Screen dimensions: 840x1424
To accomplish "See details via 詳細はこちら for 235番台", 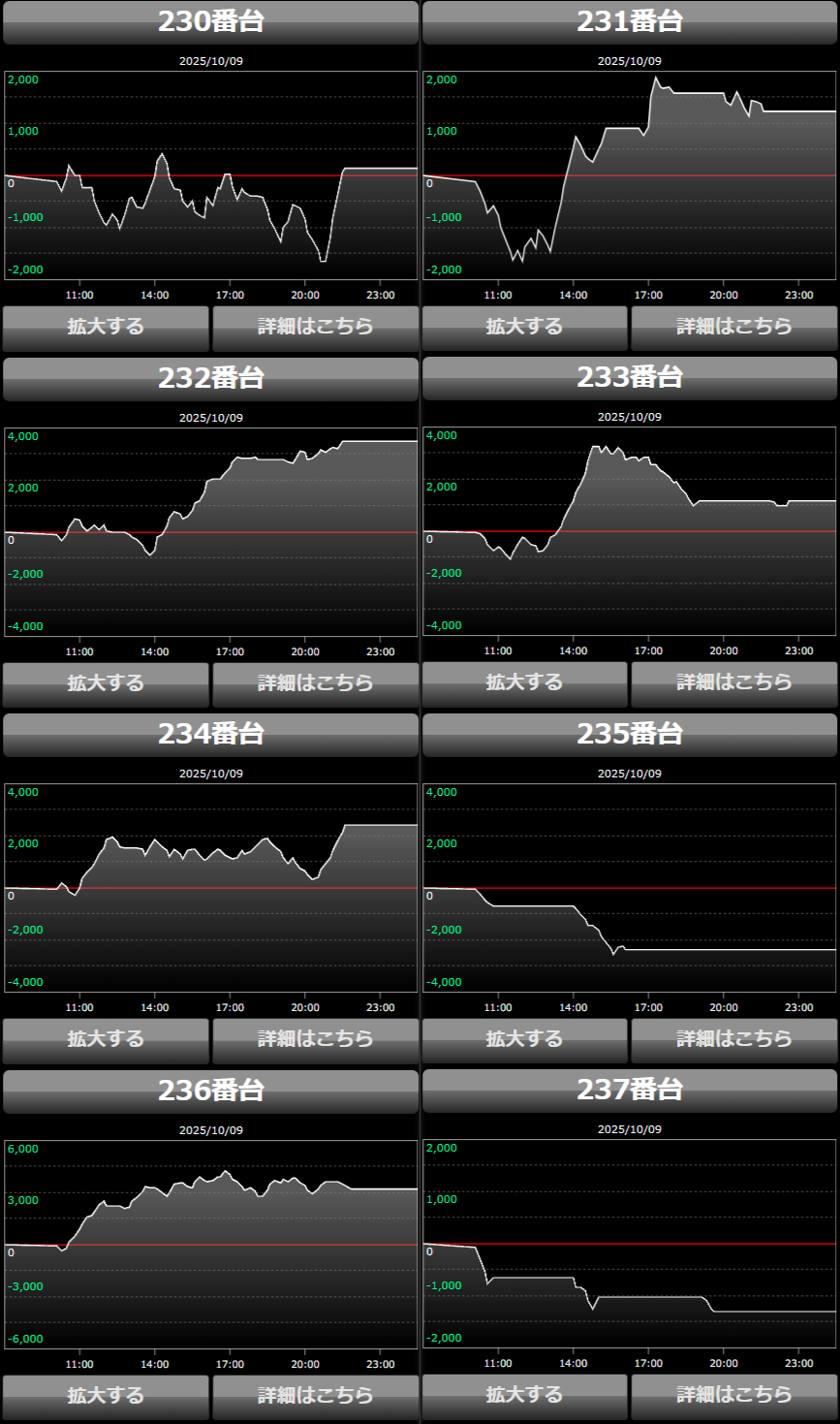I will pyautogui.click(x=733, y=1040).
